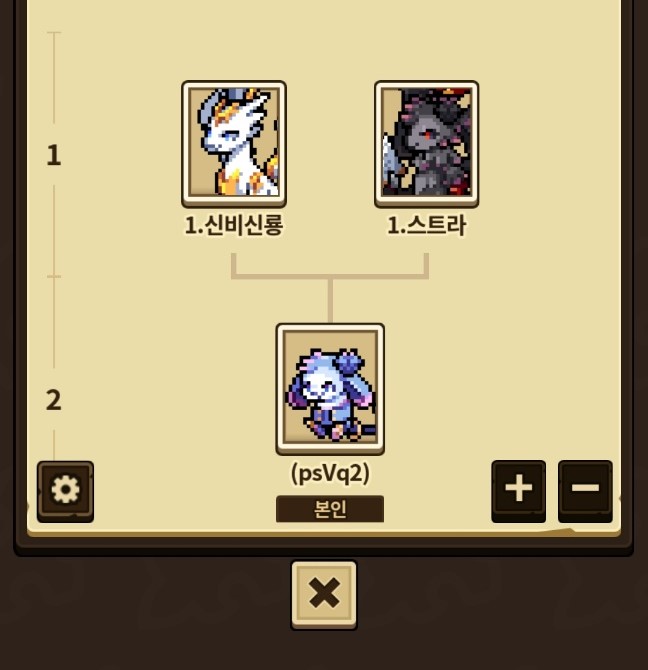The image size is (648, 670).
Task: Open the gear settings button
Action: pyautogui.click(x=65, y=489)
